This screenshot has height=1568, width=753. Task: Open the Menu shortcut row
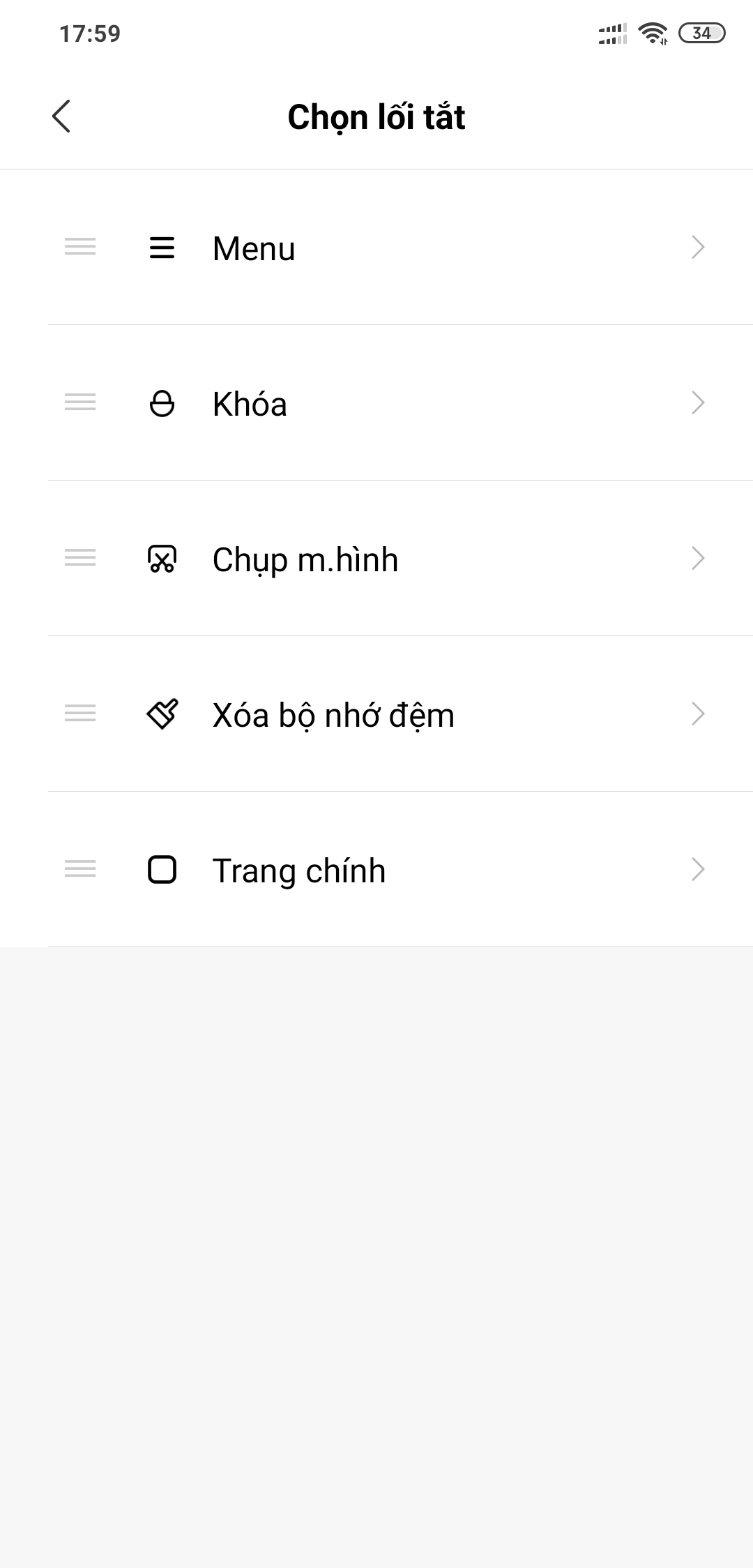[376, 248]
